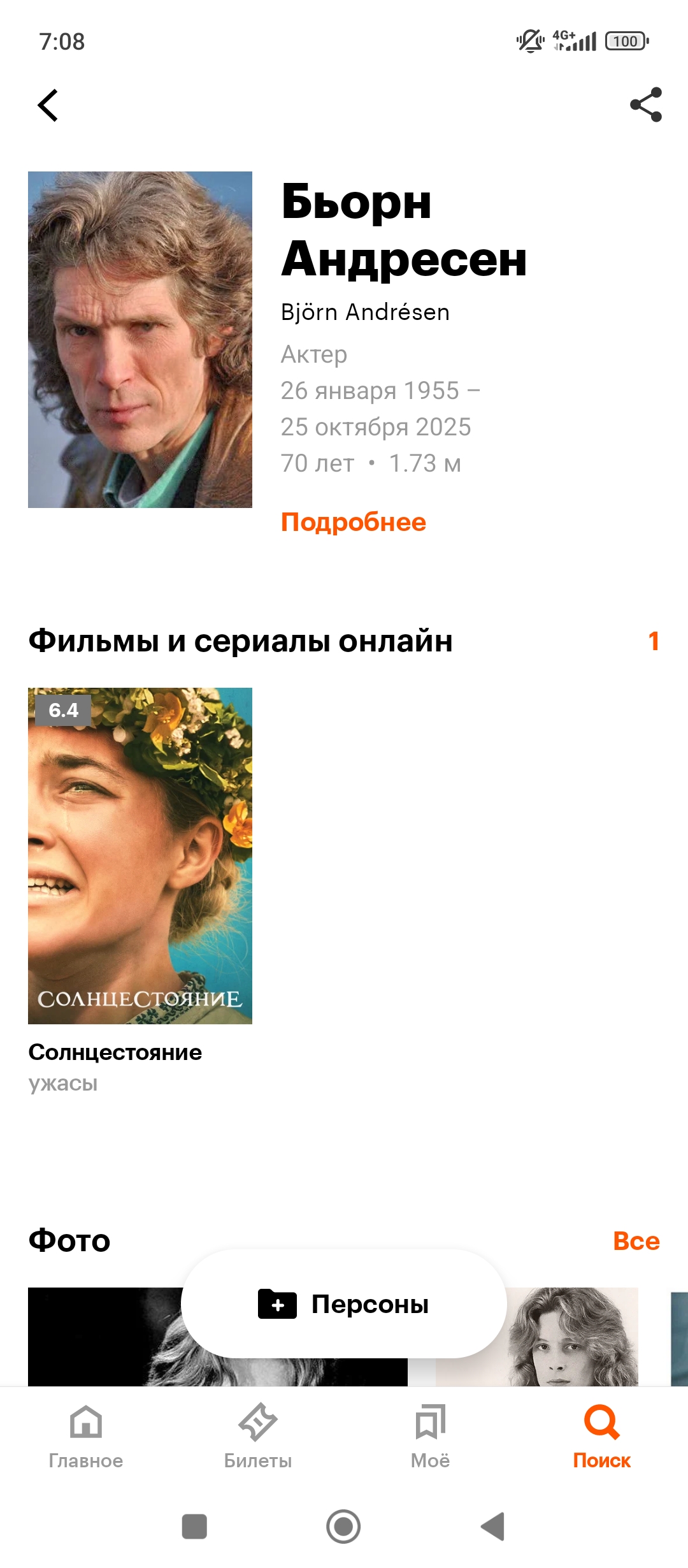View all online films via count 1
Viewport: 688px width, 1568px height.
pyautogui.click(x=653, y=641)
